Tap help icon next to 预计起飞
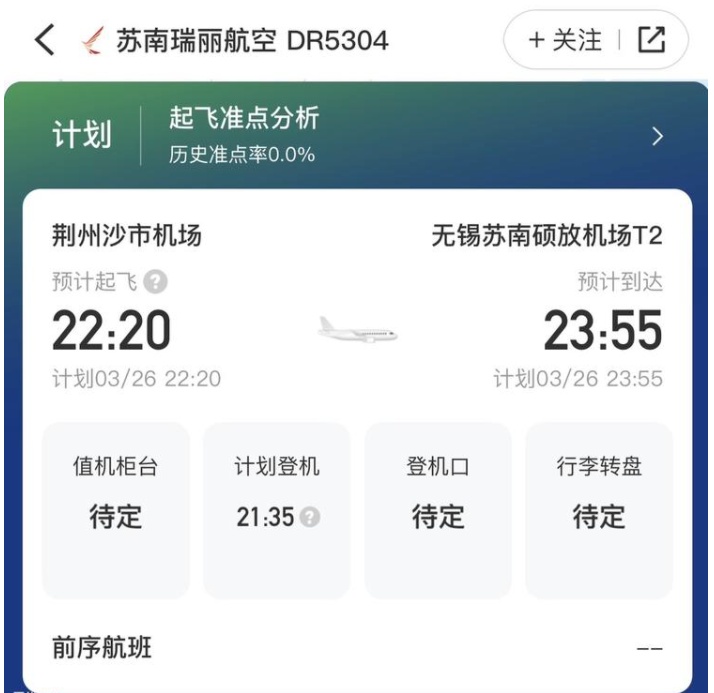This screenshot has height=693, width=714. [x=156, y=284]
